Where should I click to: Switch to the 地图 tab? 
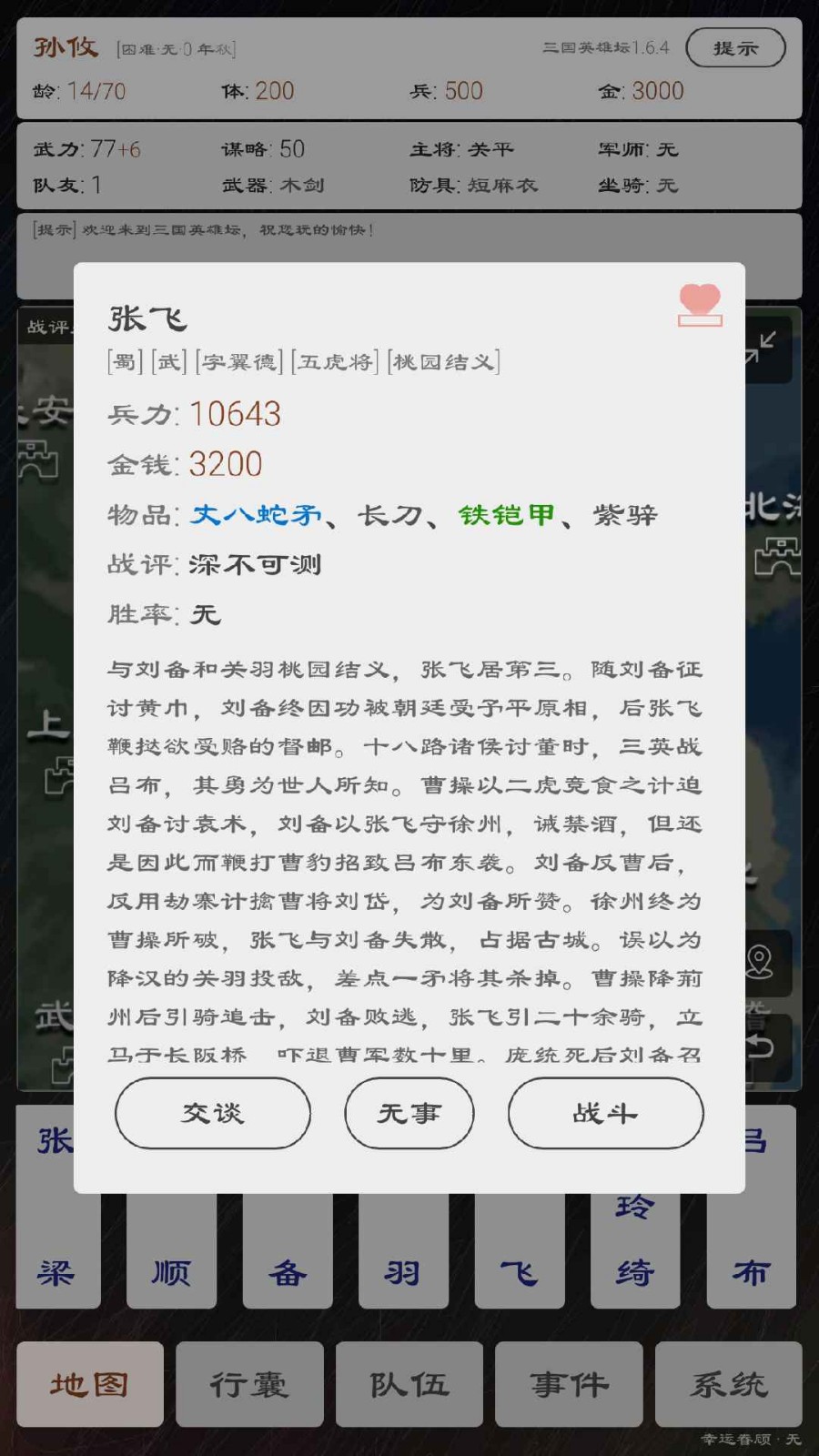click(x=89, y=1384)
